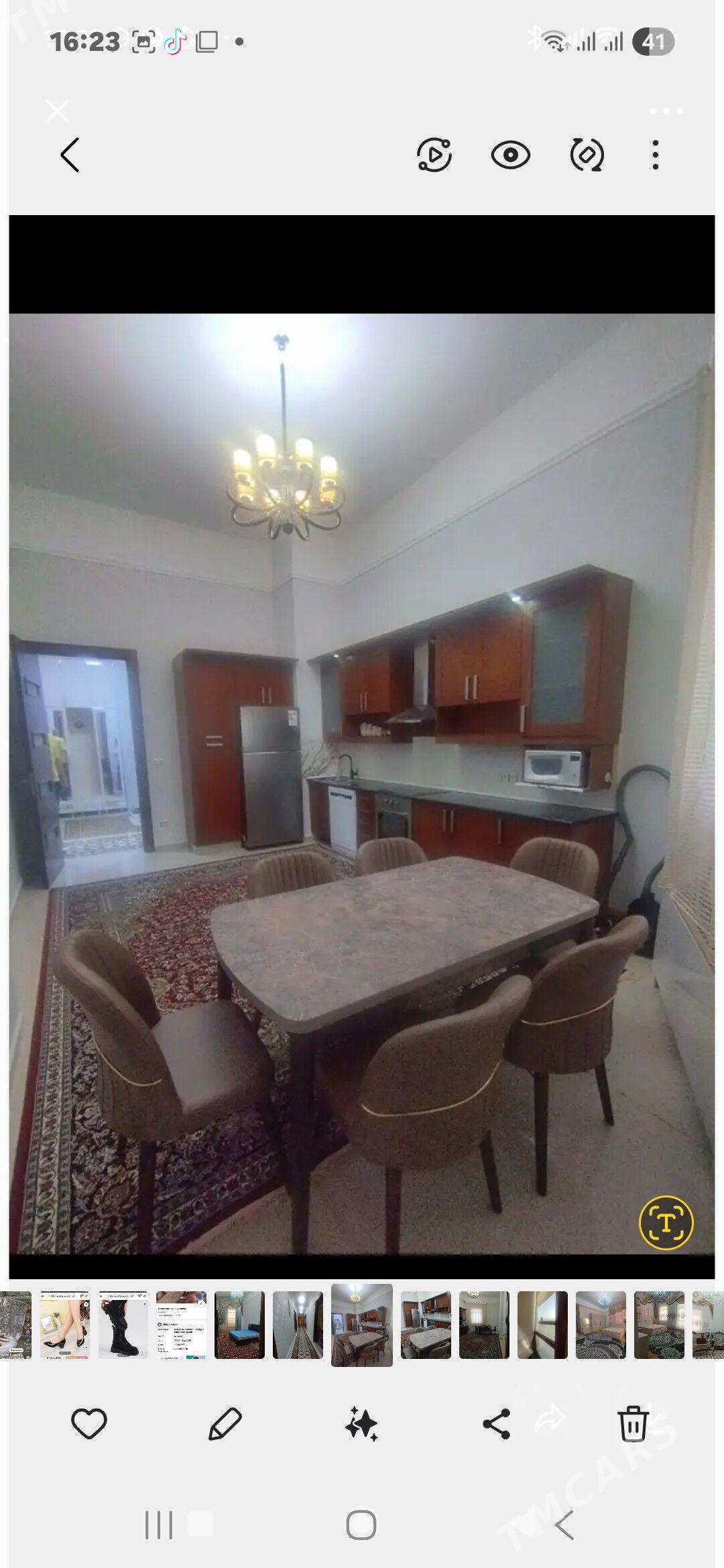Viewport: 724px width, 1568px height.
Task: Open the hallway photo thumbnail
Action: (298, 1325)
